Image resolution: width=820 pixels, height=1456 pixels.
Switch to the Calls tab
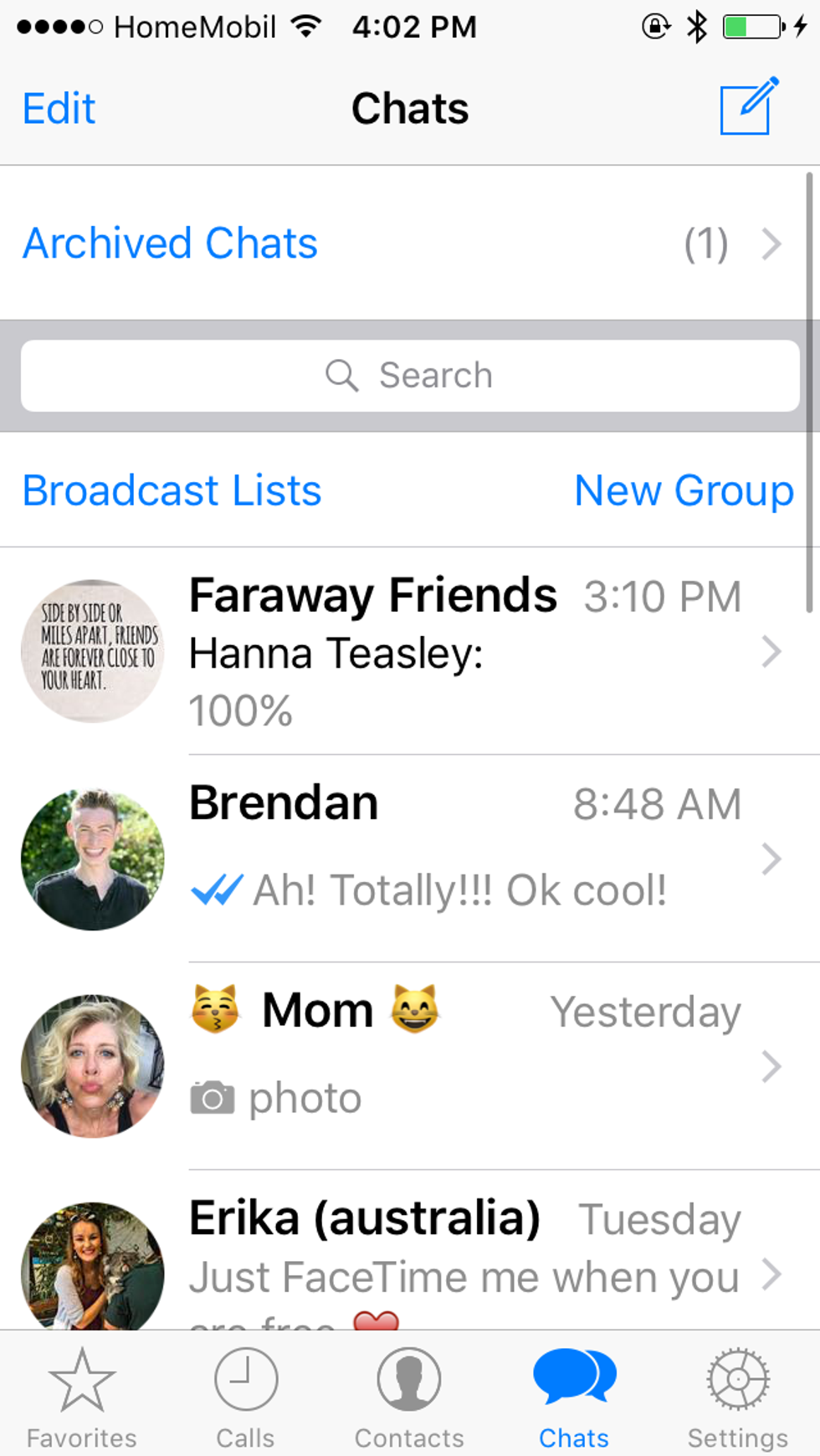tap(245, 1397)
